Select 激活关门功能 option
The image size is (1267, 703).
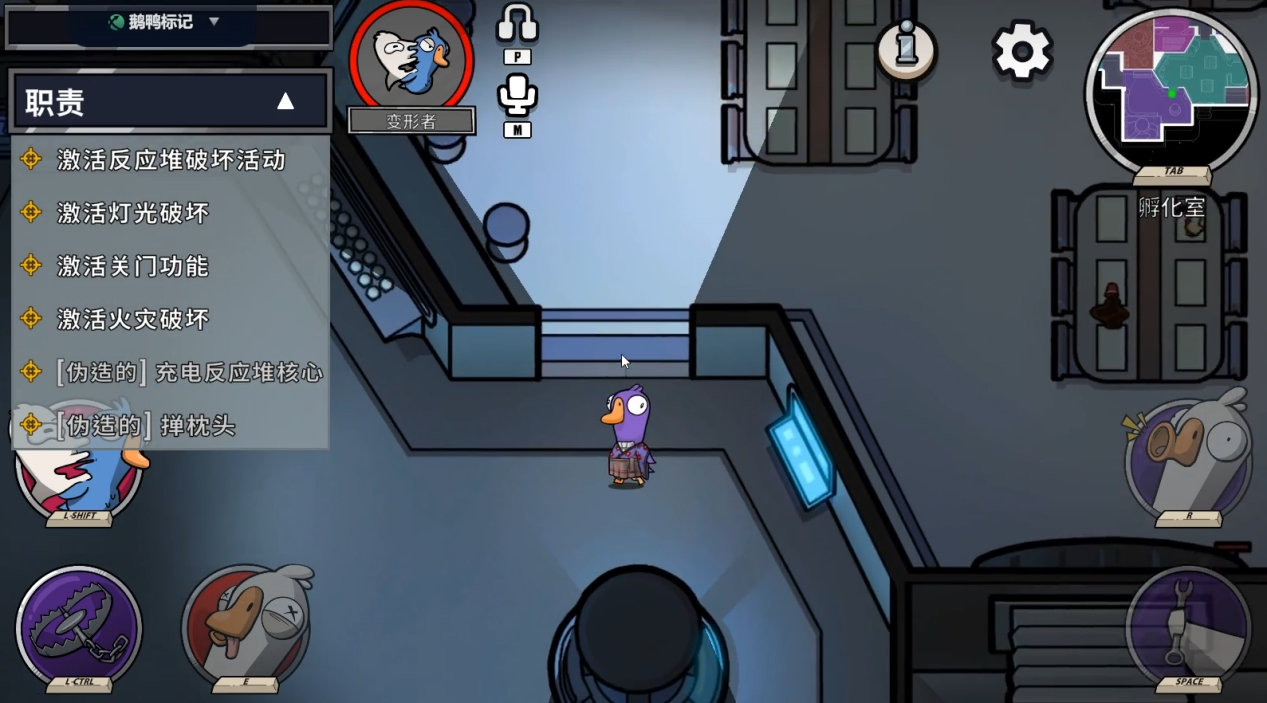point(133,266)
